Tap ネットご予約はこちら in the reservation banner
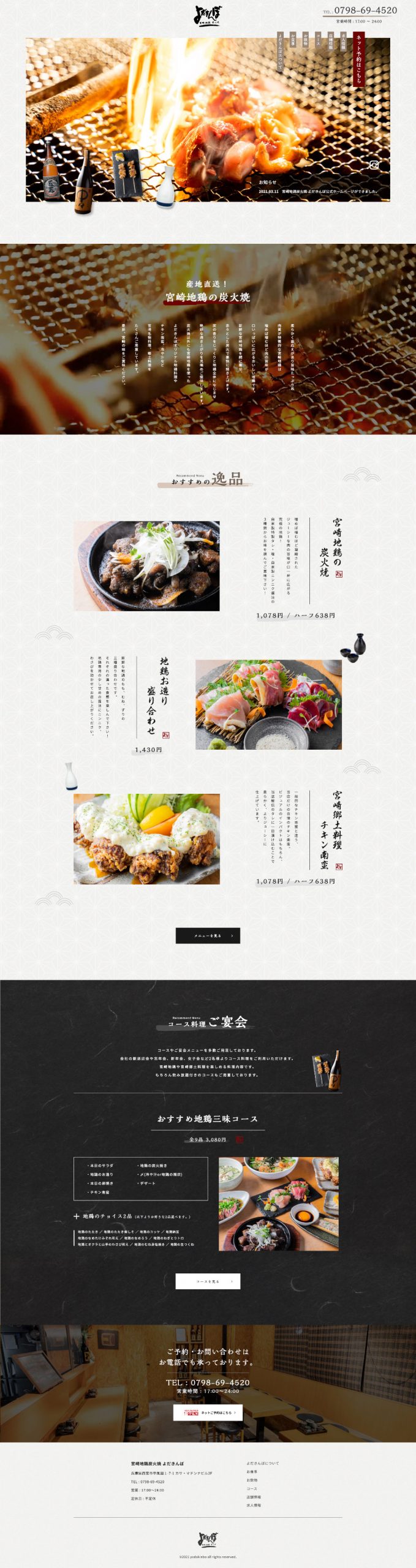The image size is (416, 1568). click(x=208, y=1412)
